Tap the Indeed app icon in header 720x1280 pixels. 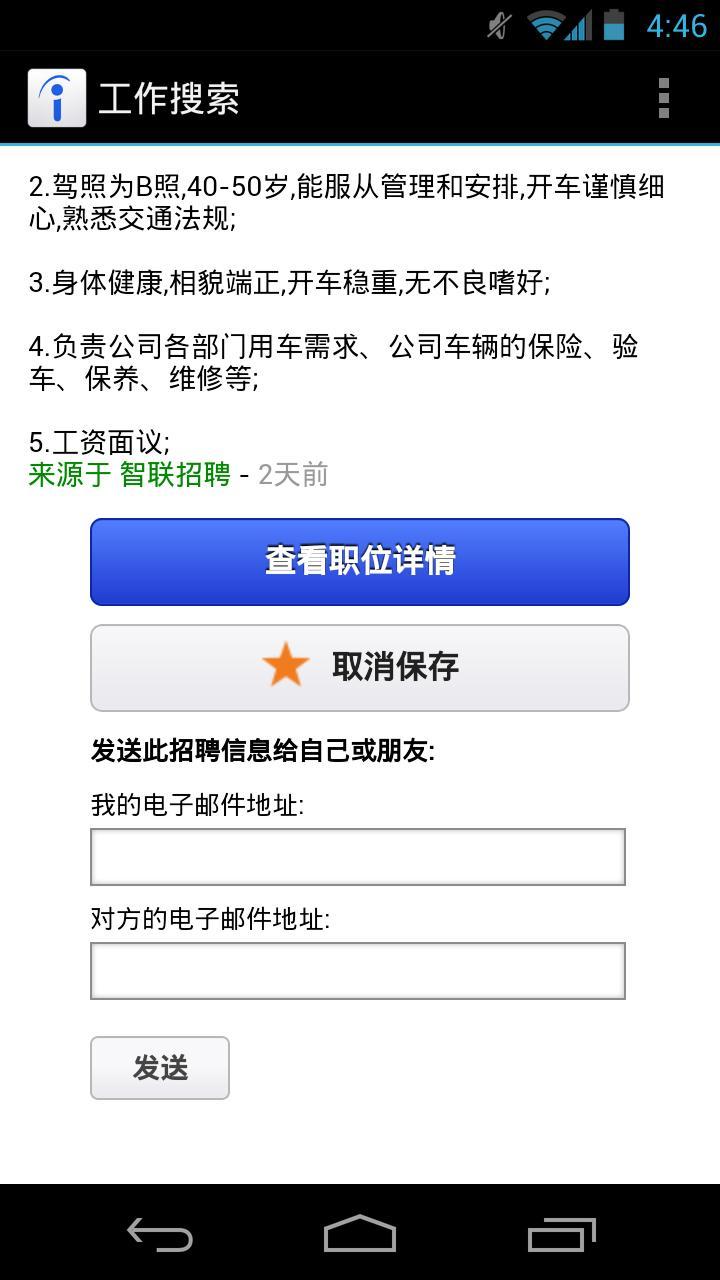[x=57, y=98]
